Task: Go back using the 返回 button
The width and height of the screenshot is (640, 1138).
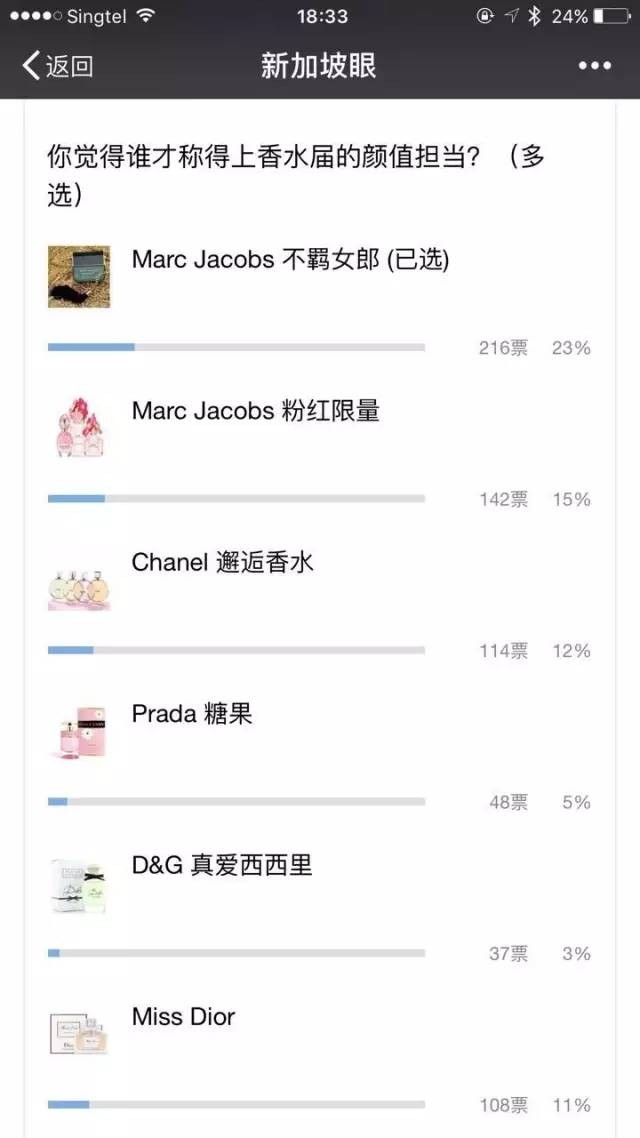Action: [x=57, y=66]
